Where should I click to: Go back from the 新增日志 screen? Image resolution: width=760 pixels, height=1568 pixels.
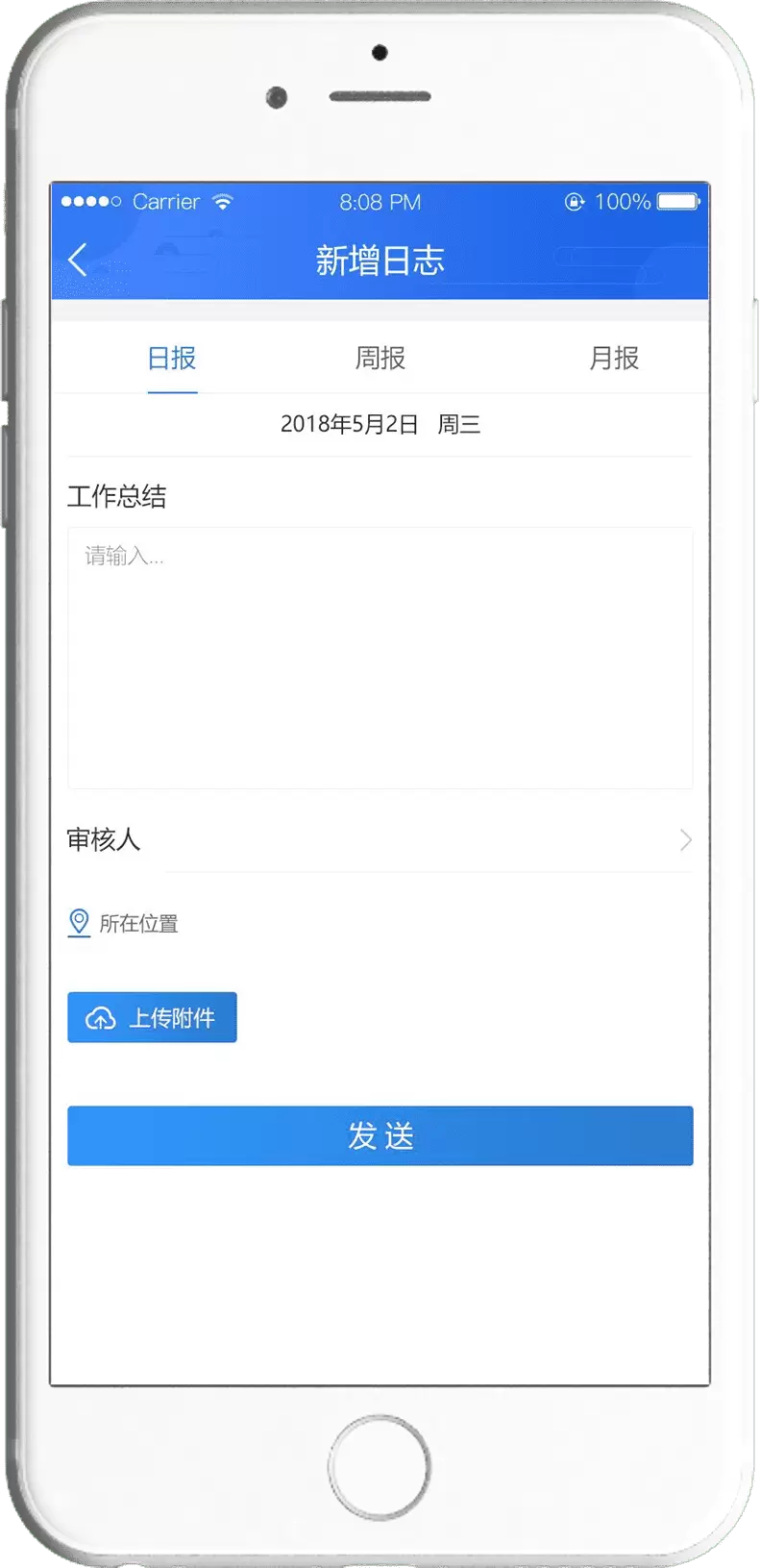pos(78,260)
